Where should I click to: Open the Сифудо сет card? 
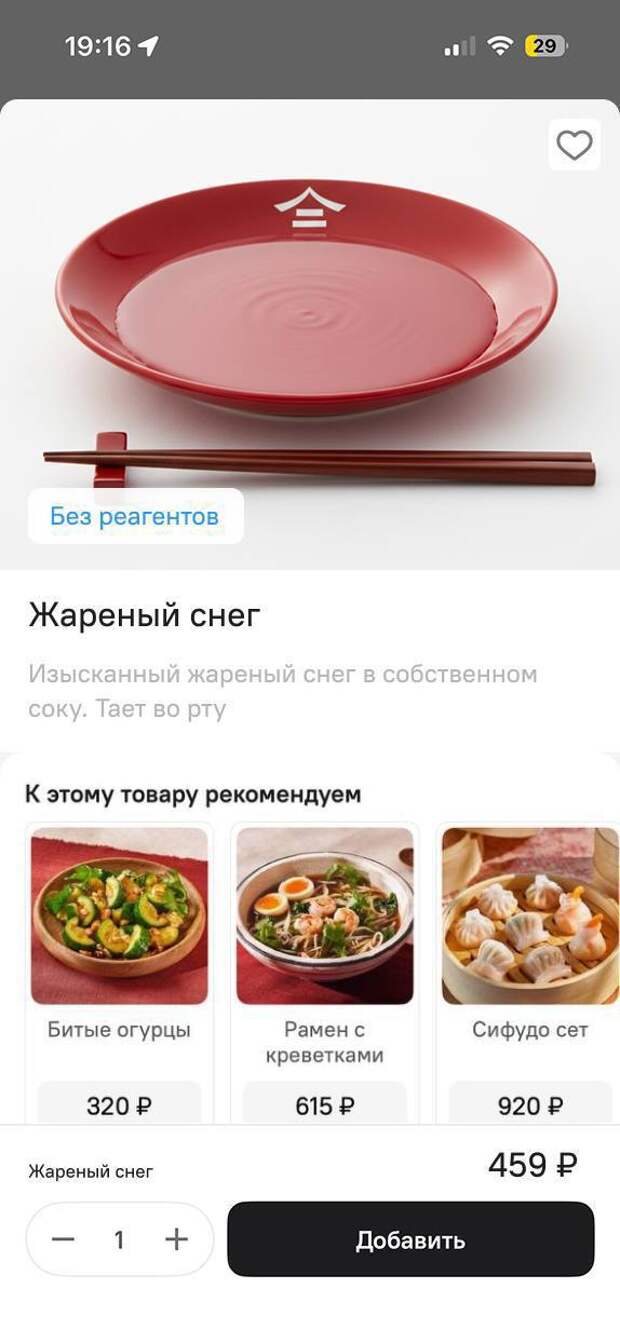coord(530,916)
